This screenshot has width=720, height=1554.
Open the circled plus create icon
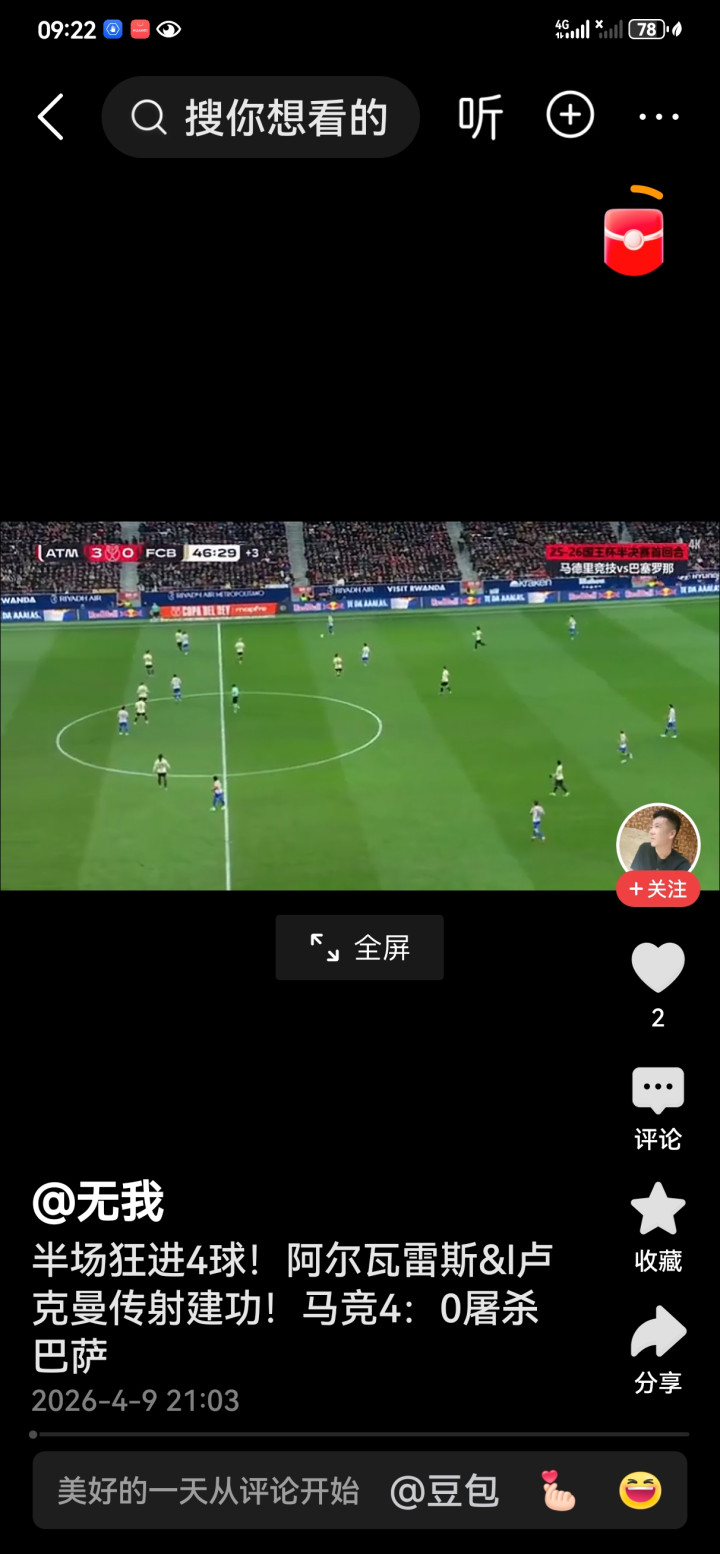(x=570, y=116)
